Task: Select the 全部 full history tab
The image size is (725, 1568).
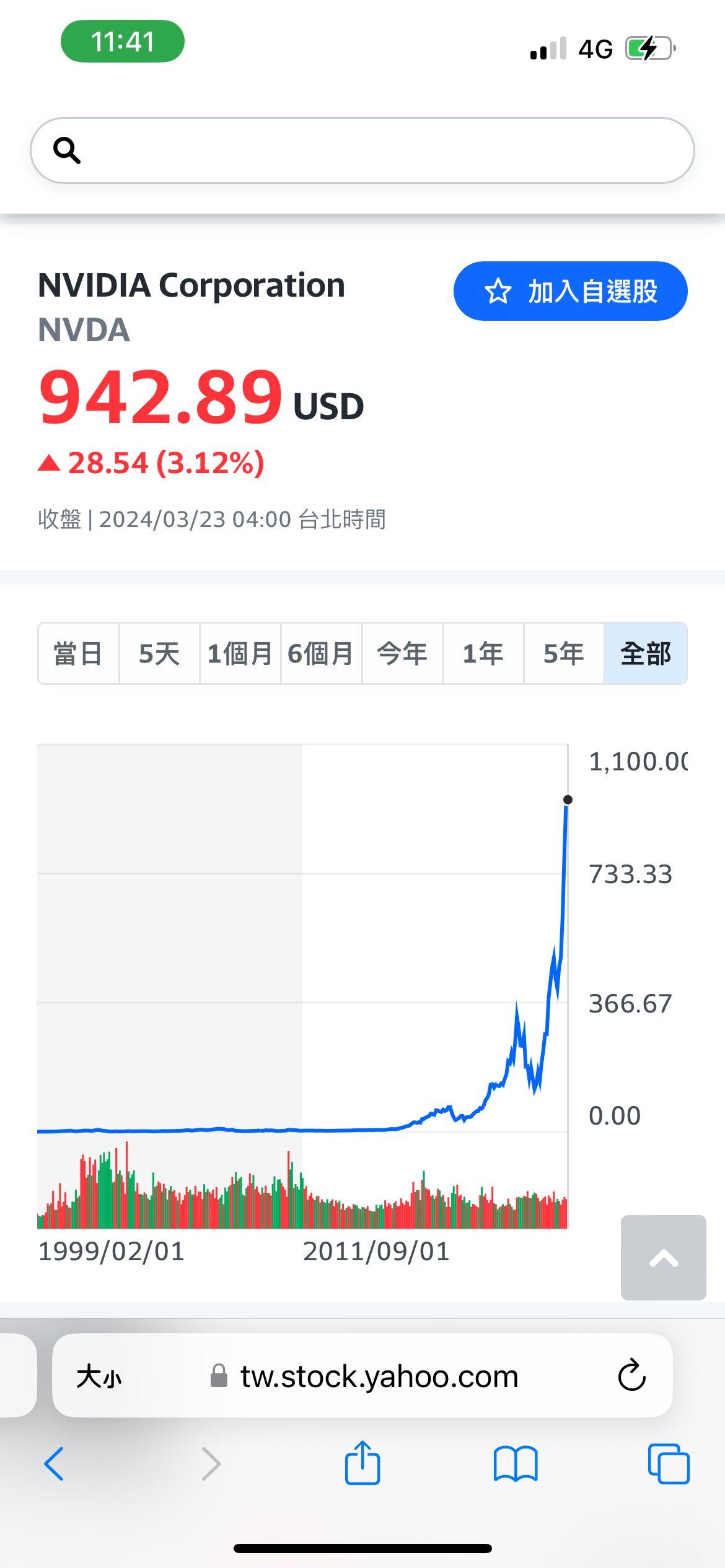Action: click(645, 653)
